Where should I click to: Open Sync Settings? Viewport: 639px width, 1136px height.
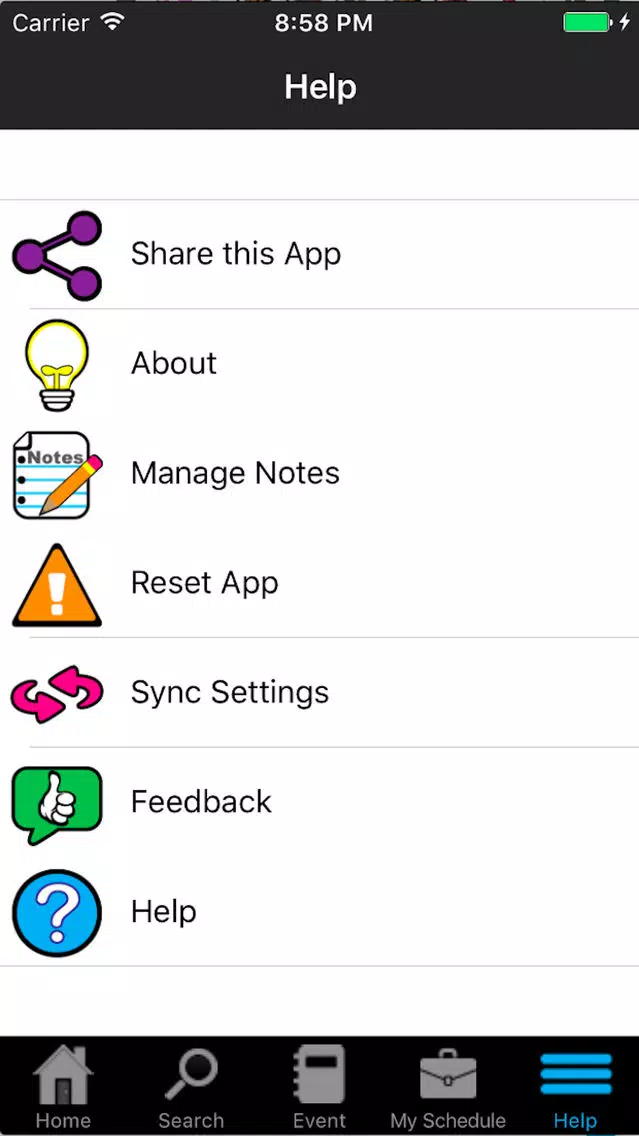[320, 692]
